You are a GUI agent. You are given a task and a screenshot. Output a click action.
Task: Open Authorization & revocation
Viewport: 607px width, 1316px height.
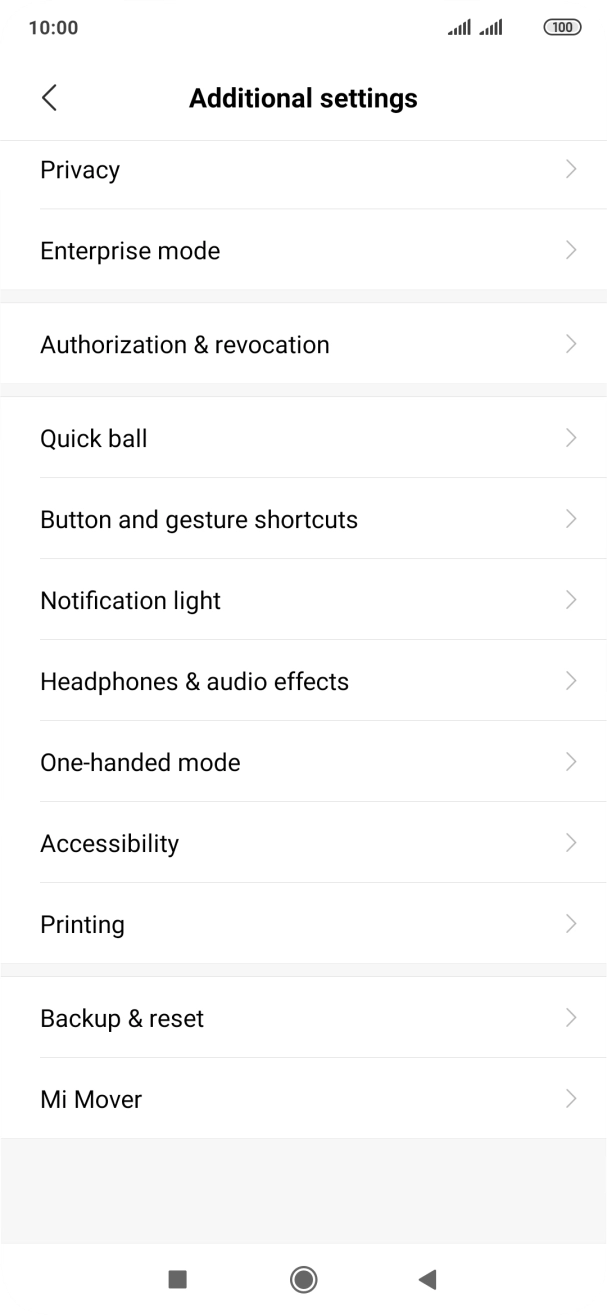pos(303,344)
